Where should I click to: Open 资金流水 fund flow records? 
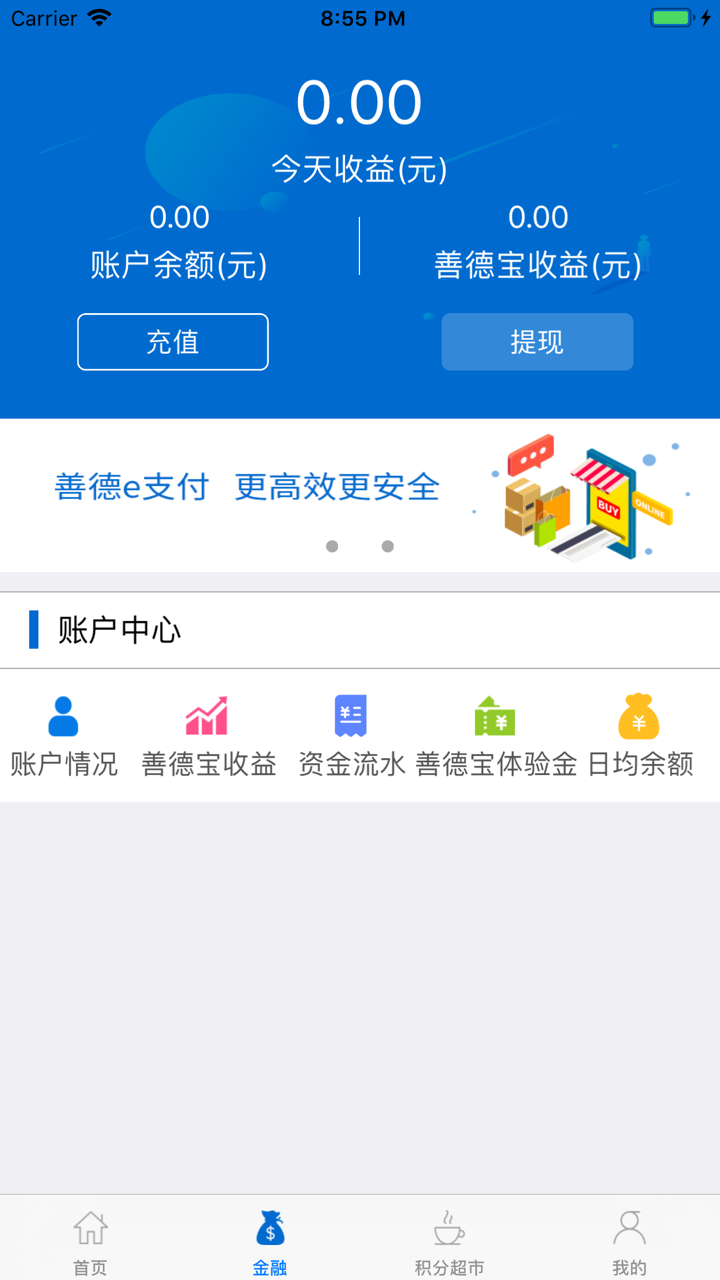point(352,716)
